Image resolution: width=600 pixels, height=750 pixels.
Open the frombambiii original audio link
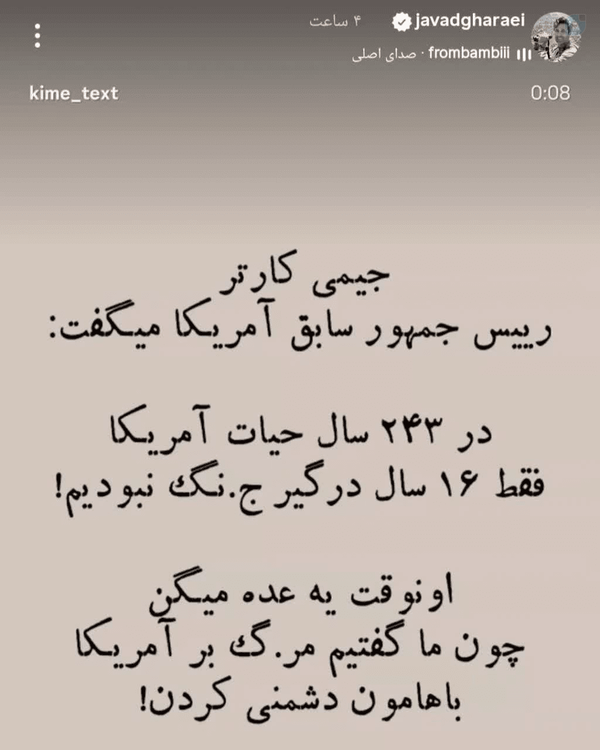442,53
